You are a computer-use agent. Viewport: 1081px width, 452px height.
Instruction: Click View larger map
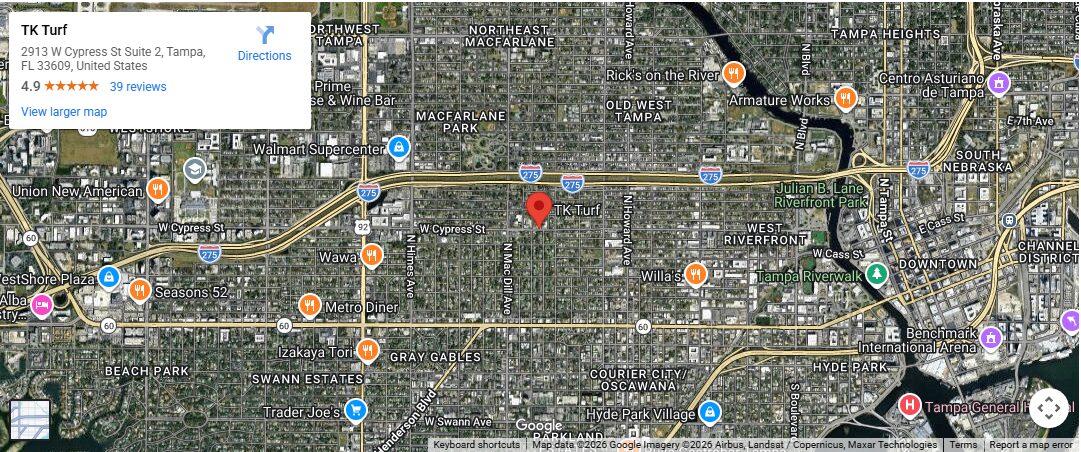64,112
